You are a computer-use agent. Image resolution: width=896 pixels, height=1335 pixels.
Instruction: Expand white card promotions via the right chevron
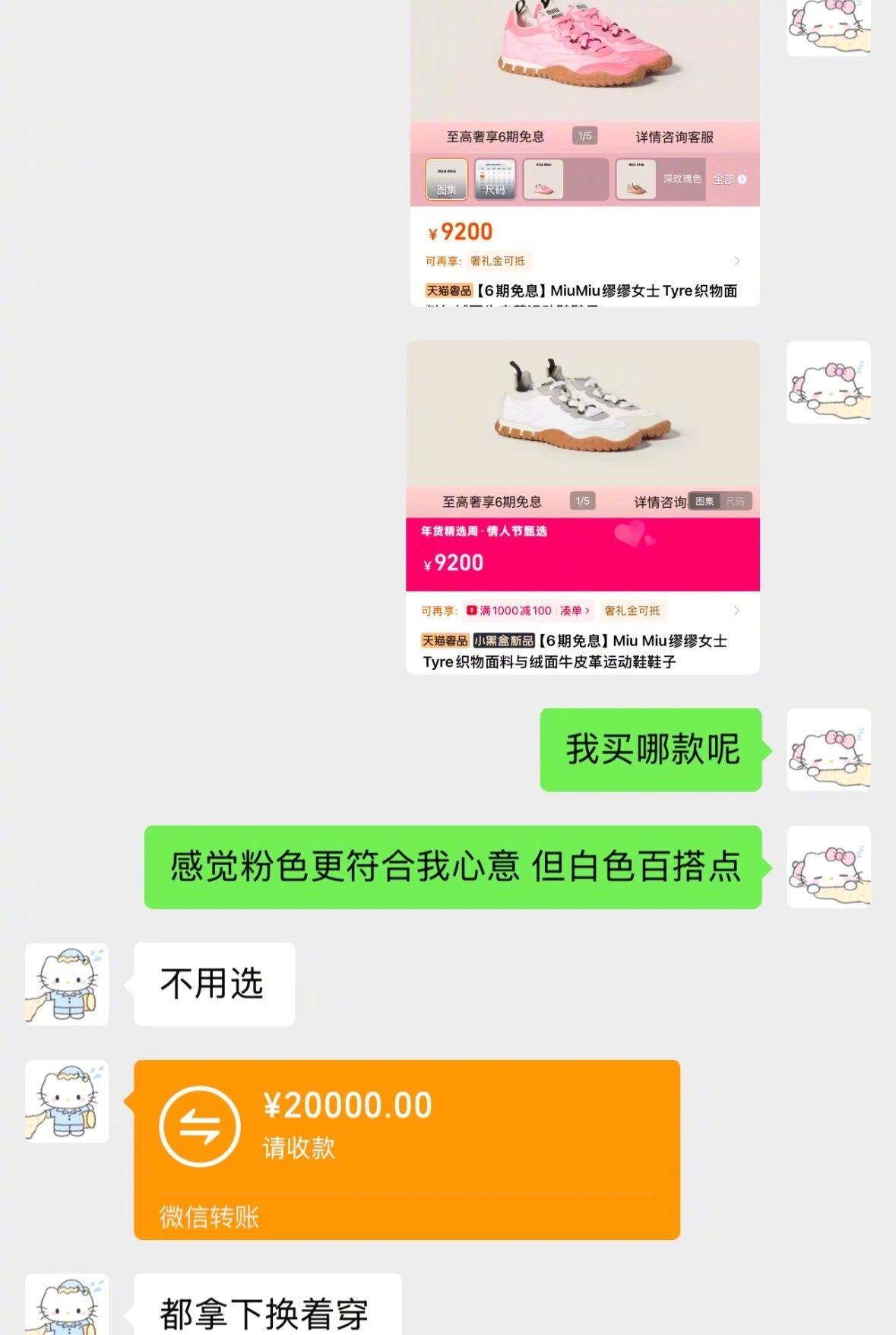coord(736,610)
